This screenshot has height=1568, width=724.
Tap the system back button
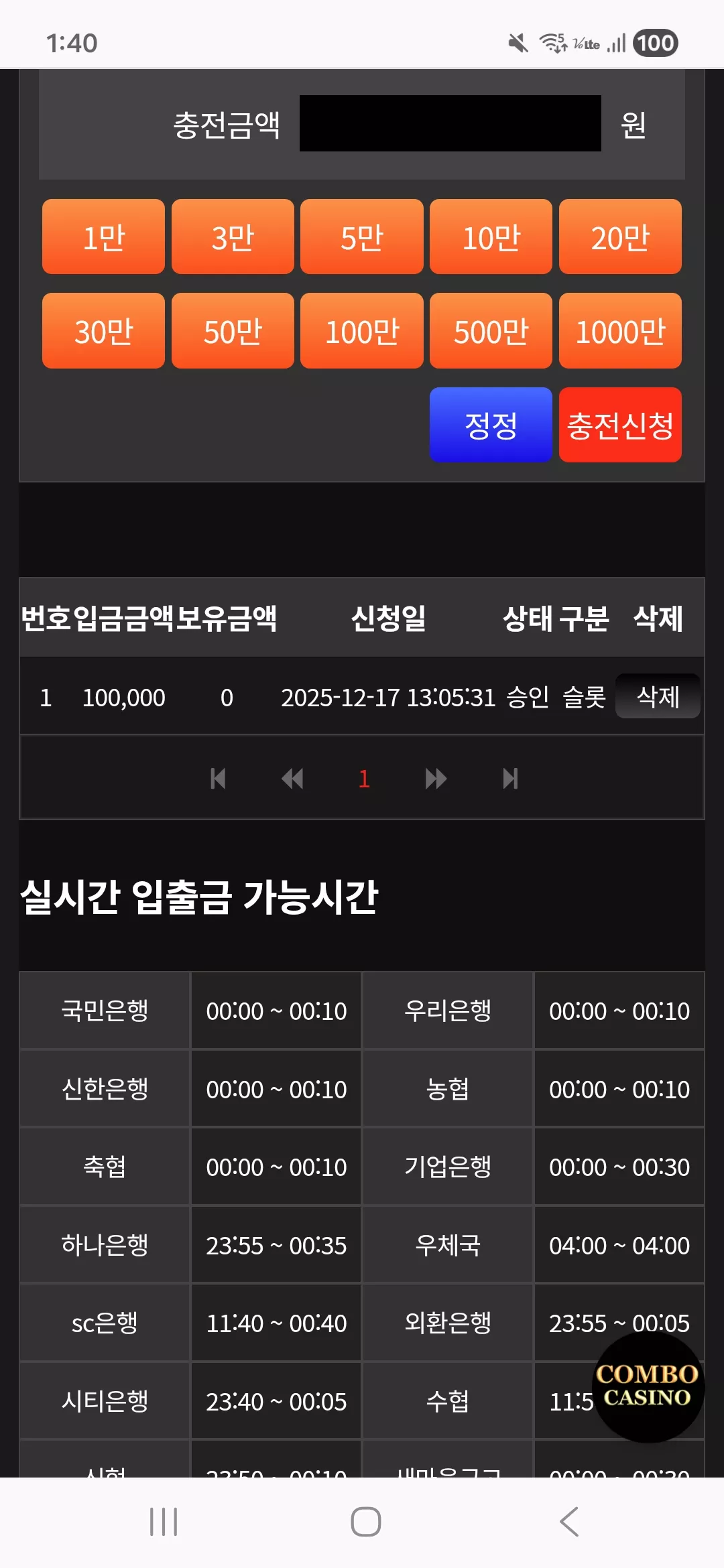(x=569, y=1522)
